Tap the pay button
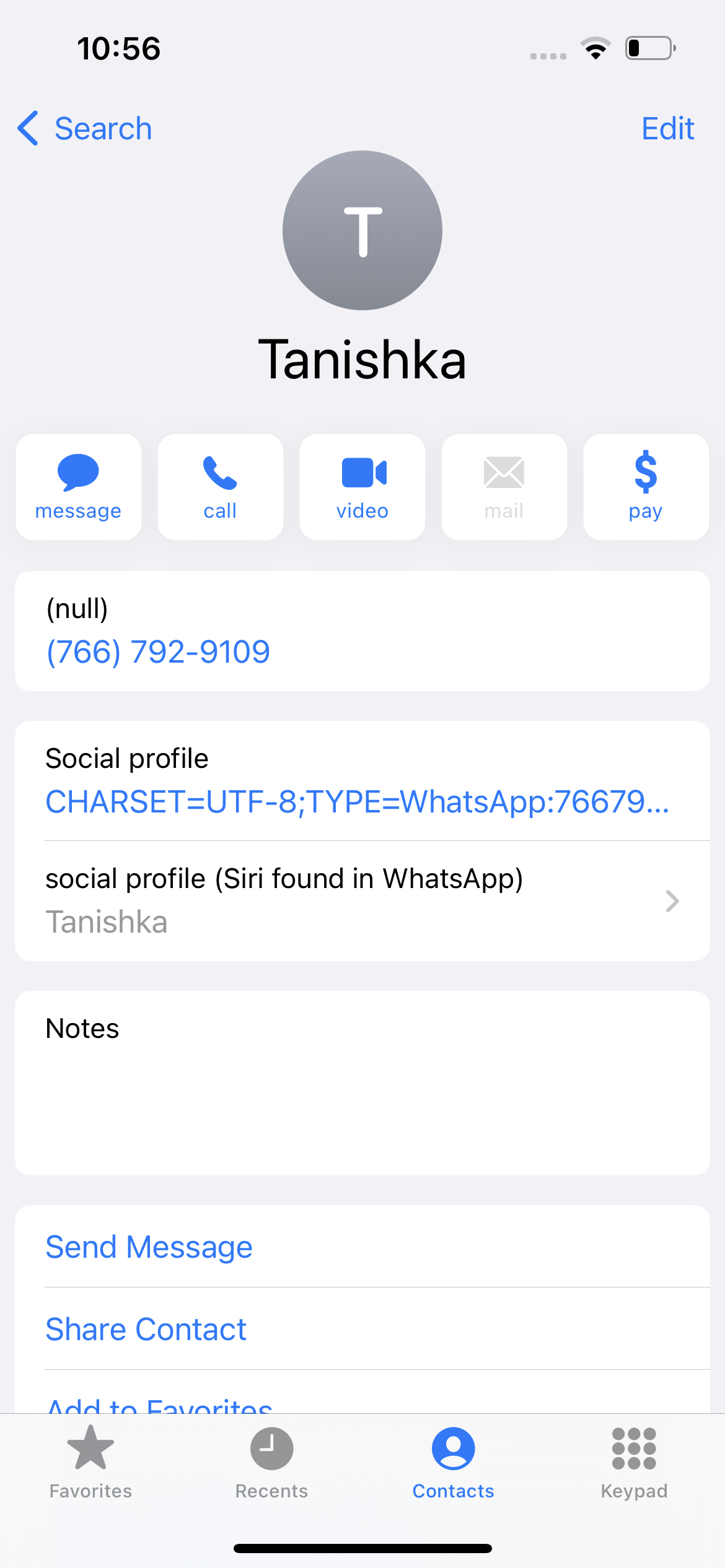The height and width of the screenshot is (1568, 725). click(646, 487)
